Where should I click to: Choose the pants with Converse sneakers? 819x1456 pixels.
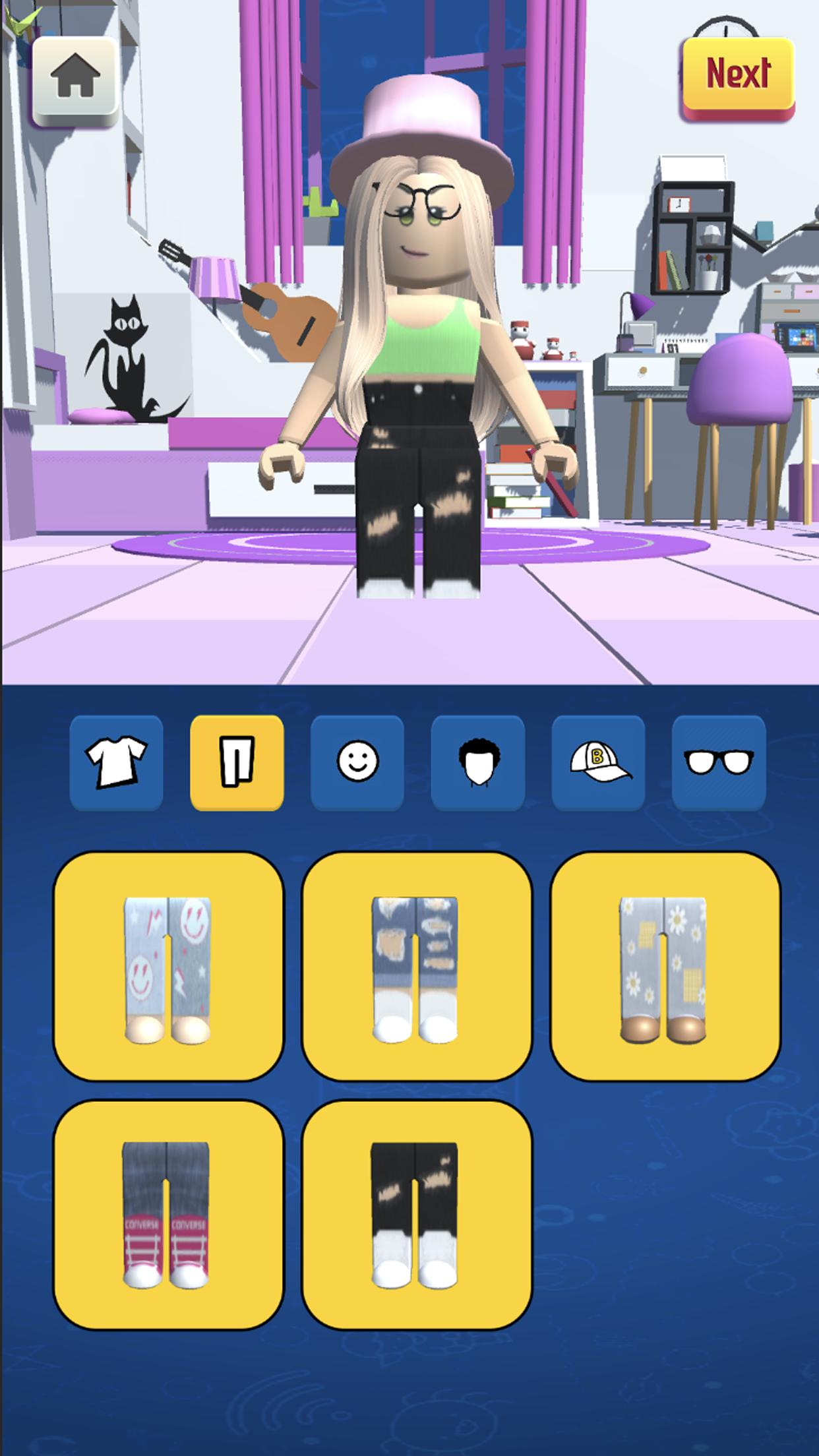coord(168,1215)
